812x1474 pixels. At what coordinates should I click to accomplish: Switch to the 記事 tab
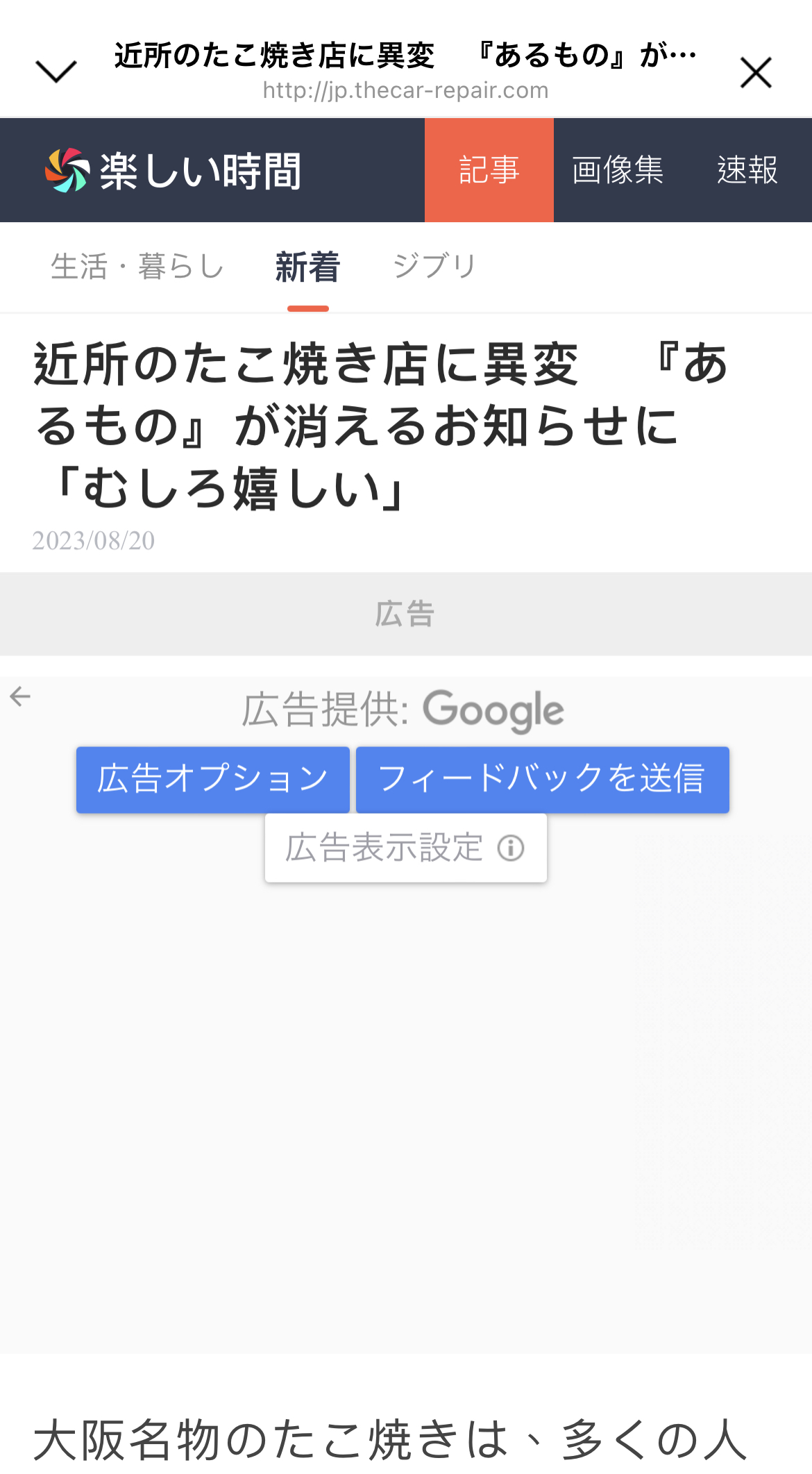[x=489, y=171]
